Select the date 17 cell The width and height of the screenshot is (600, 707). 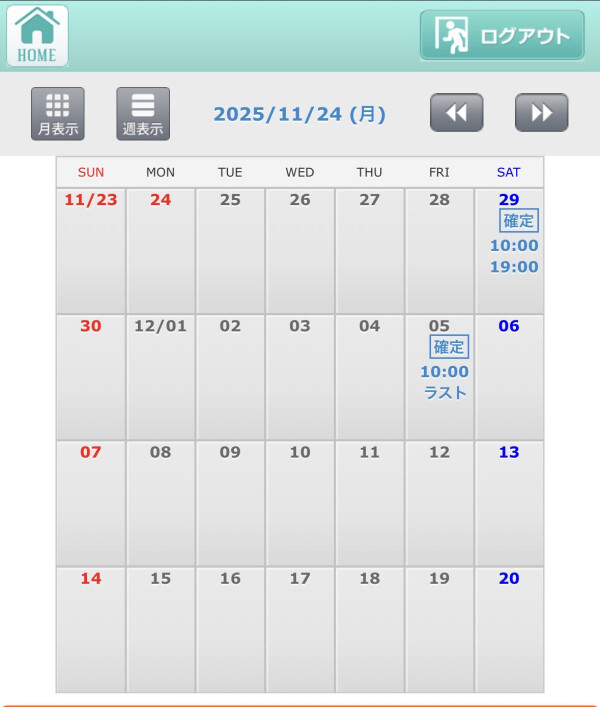[300, 628]
